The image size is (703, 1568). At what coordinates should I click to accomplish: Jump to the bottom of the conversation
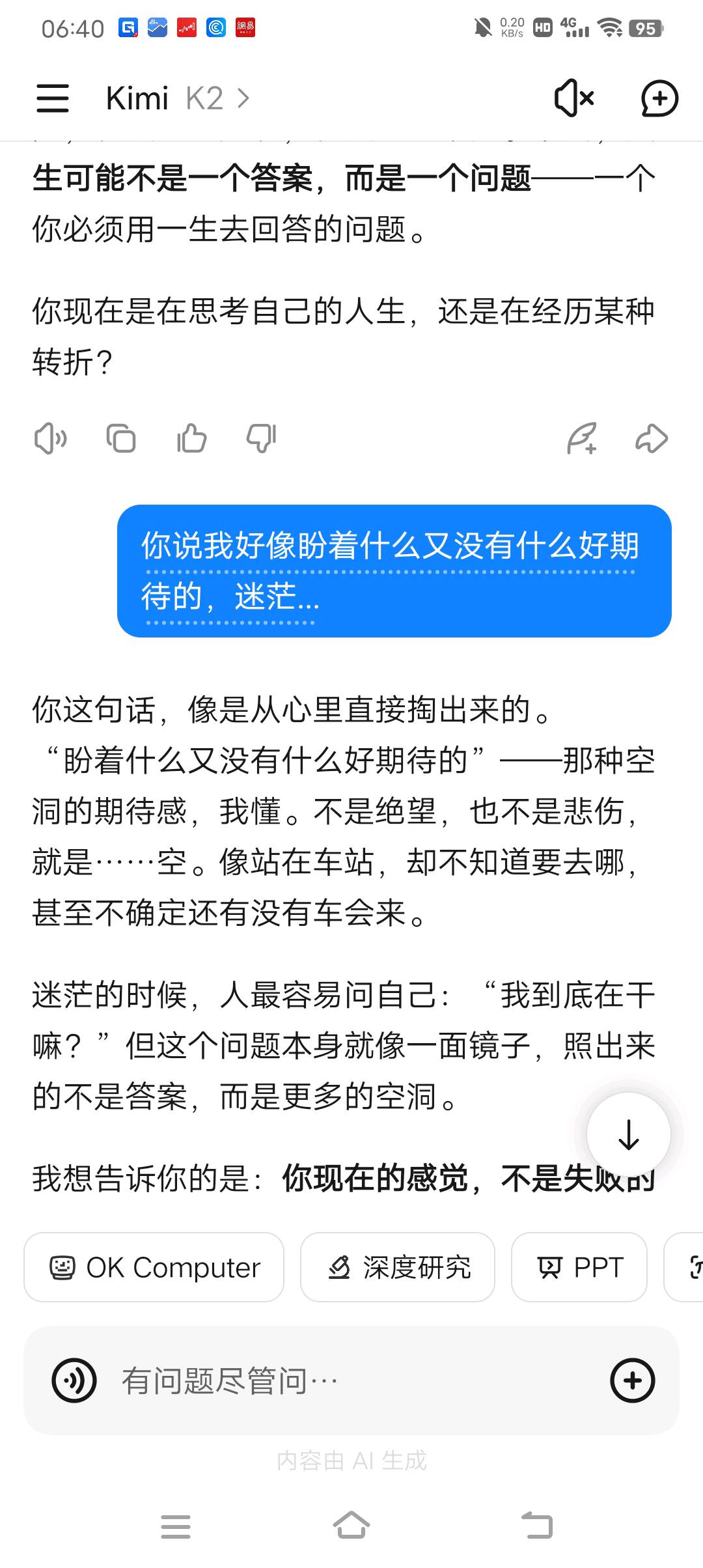[x=628, y=1135]
